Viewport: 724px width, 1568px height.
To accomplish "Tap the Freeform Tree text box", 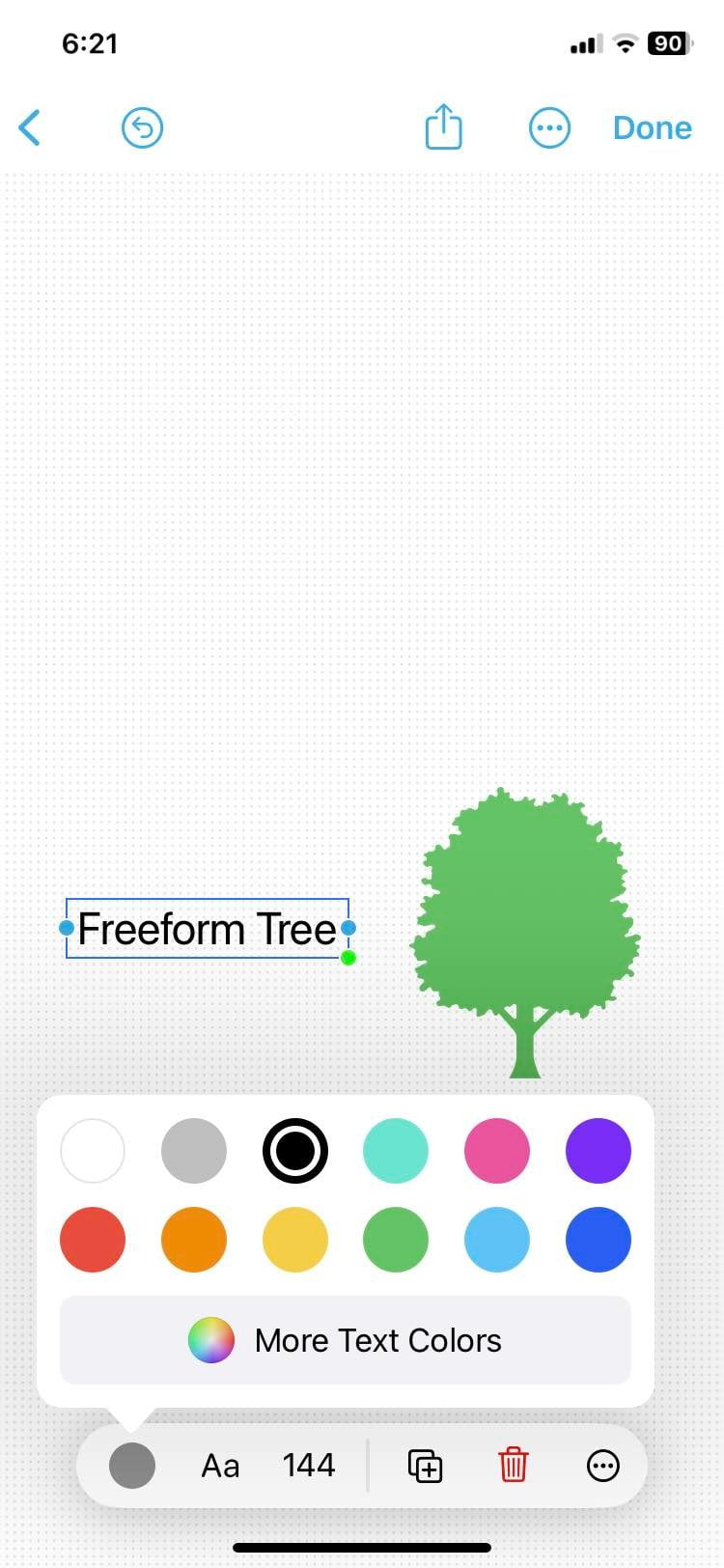I will tap(206, 928).
